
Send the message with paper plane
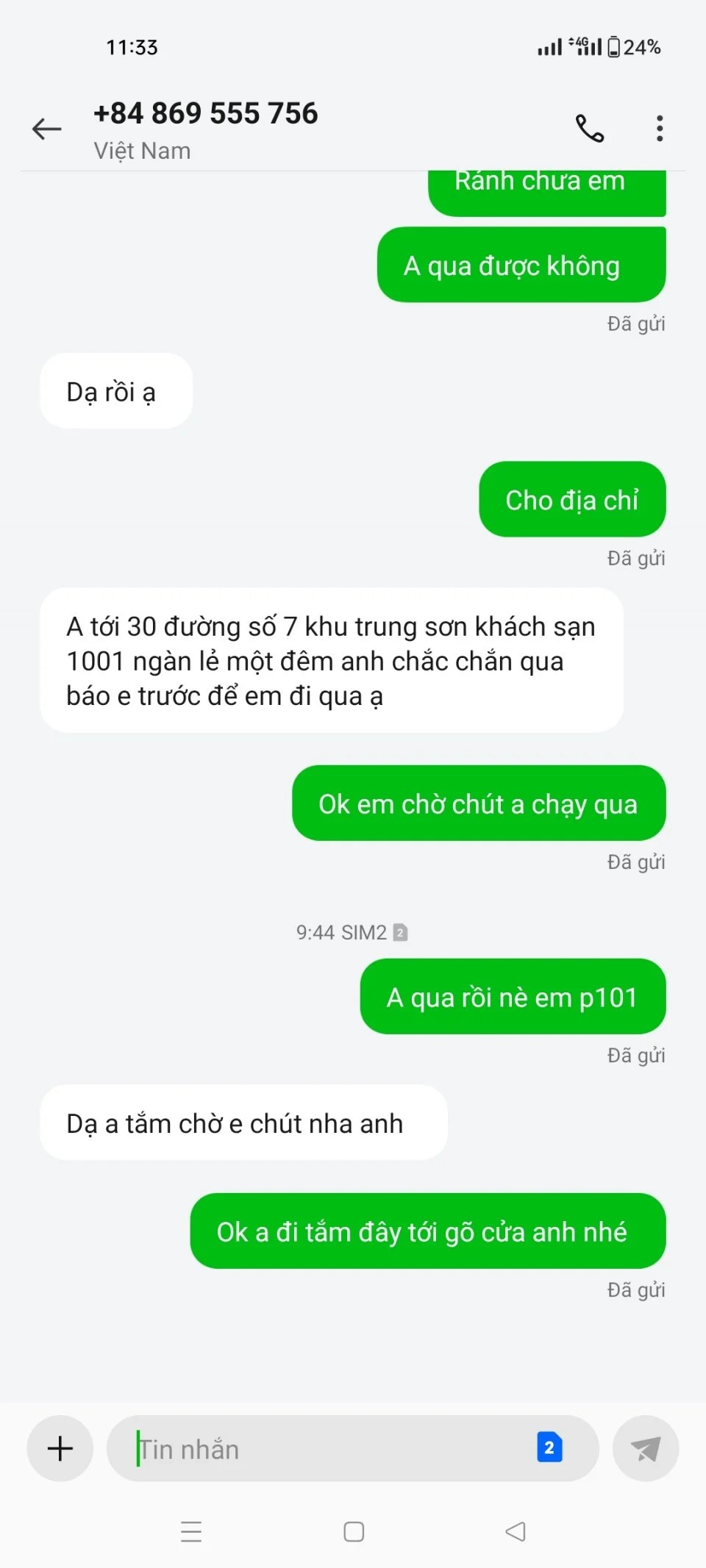[645, 1448]
